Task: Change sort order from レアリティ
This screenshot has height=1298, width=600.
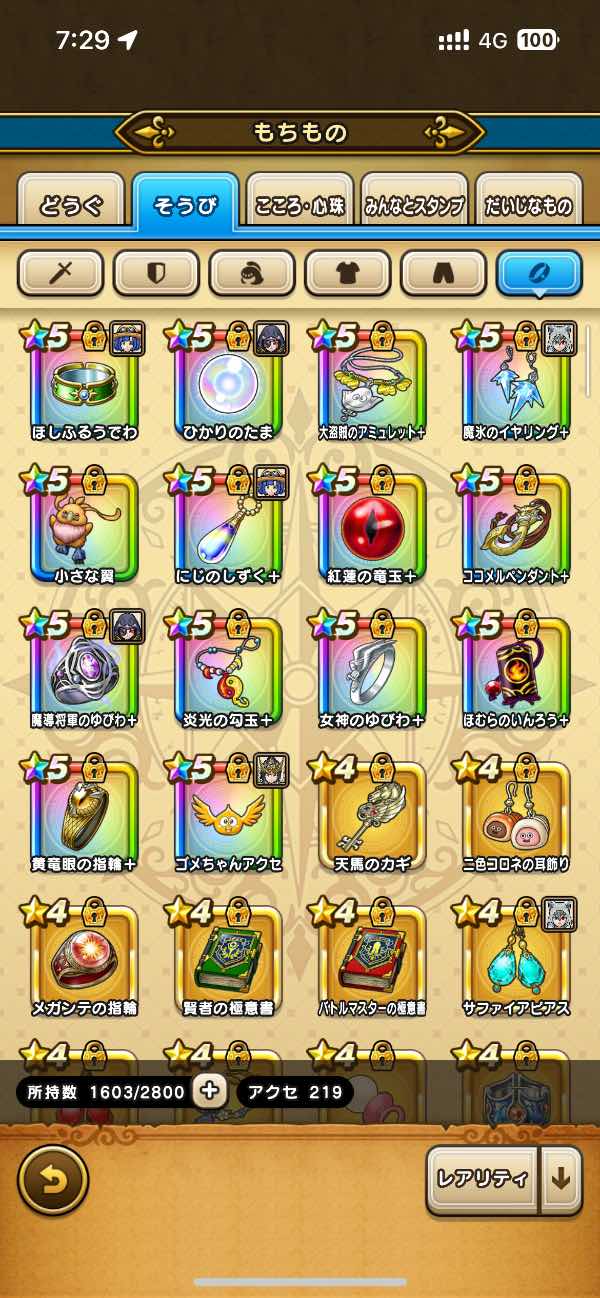Action: tap(483, 1179)
